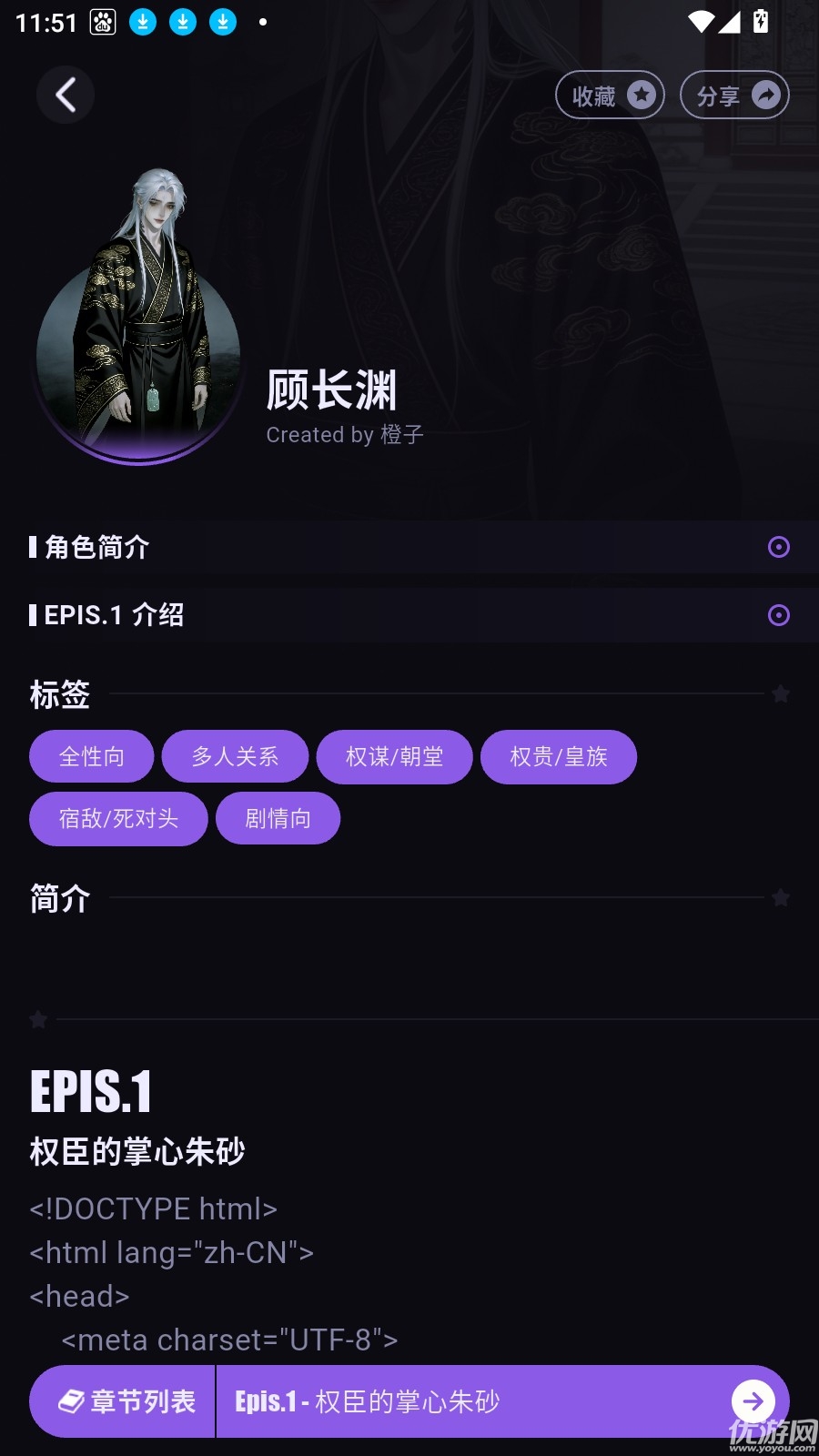Select the 全性向 tag
819x1456 pixels.
(x=92, y=756)
